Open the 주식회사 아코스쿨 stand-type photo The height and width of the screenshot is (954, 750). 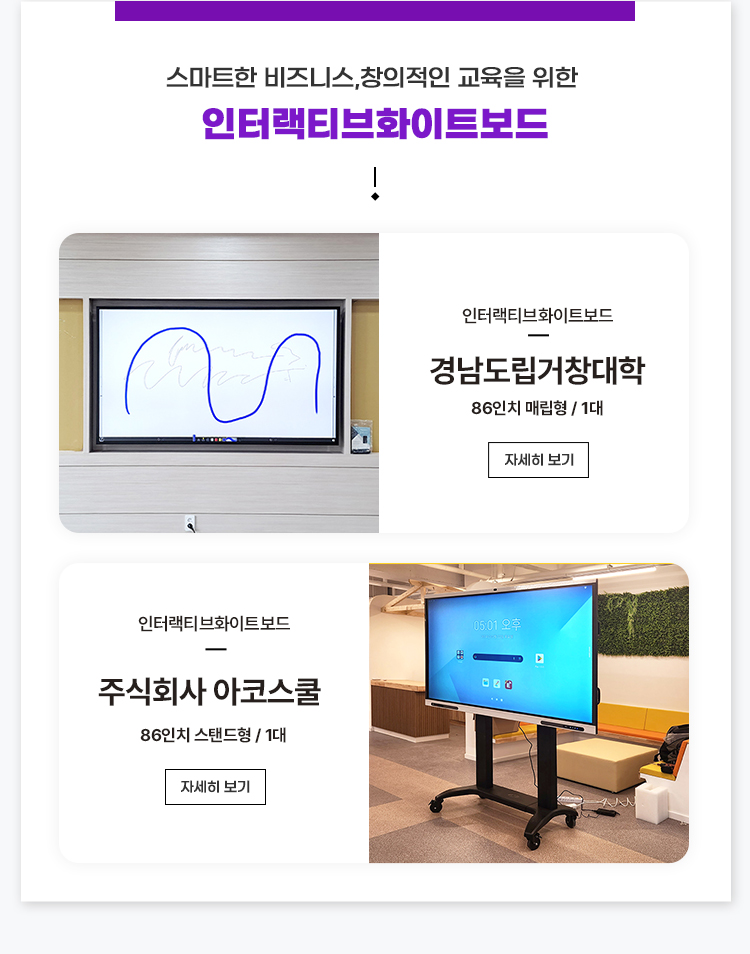[528, 712]
